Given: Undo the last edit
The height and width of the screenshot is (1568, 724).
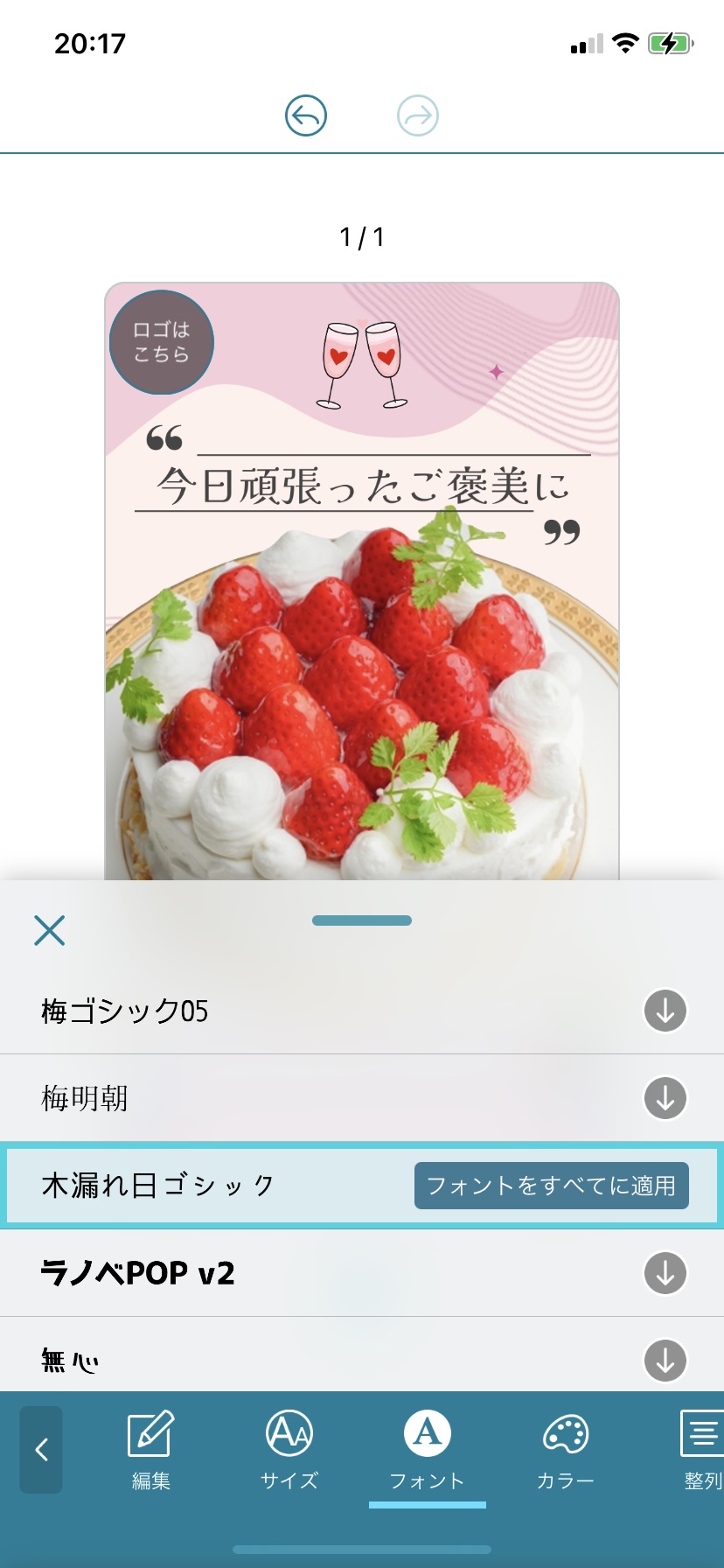Looking at the screenshot, I should click(306, 115).
